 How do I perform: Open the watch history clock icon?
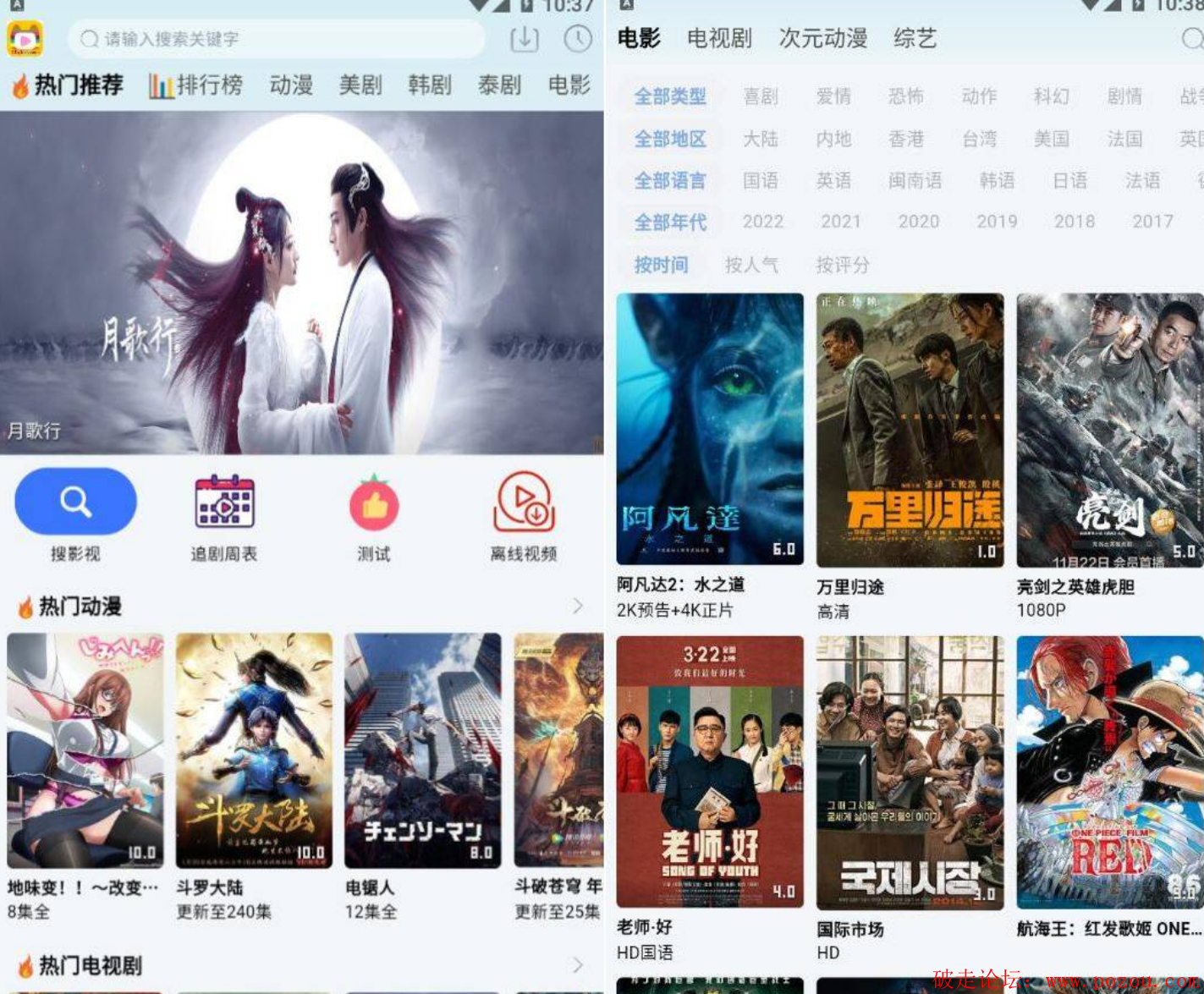point(578,39)
